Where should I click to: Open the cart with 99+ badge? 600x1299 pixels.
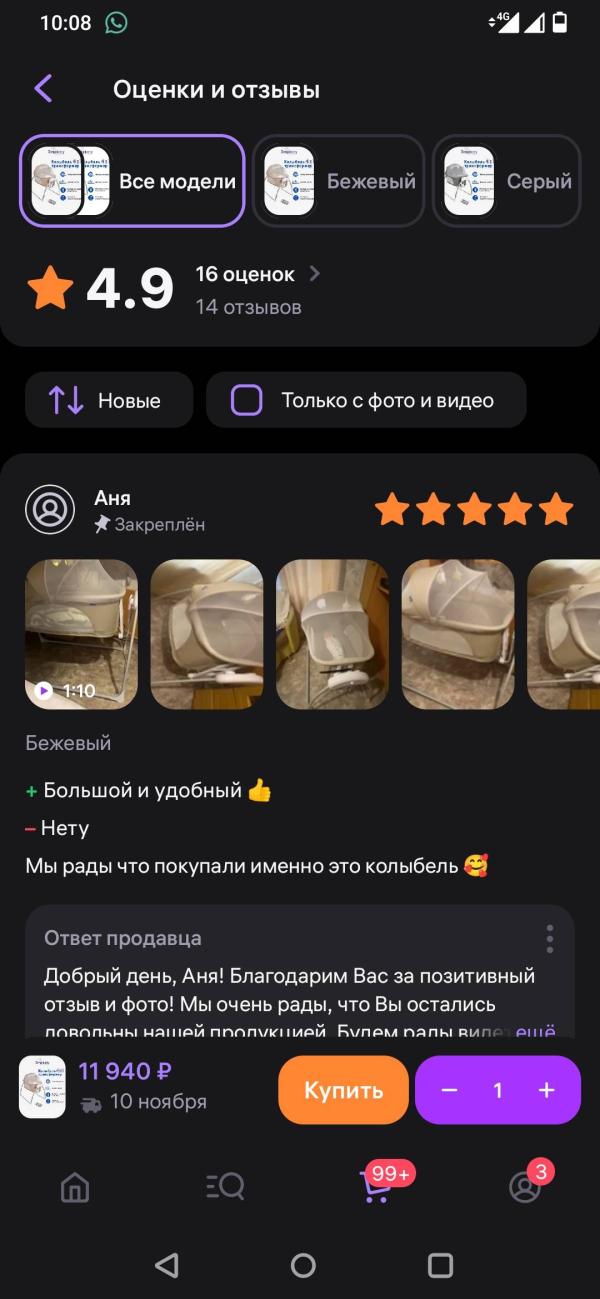376,1187
